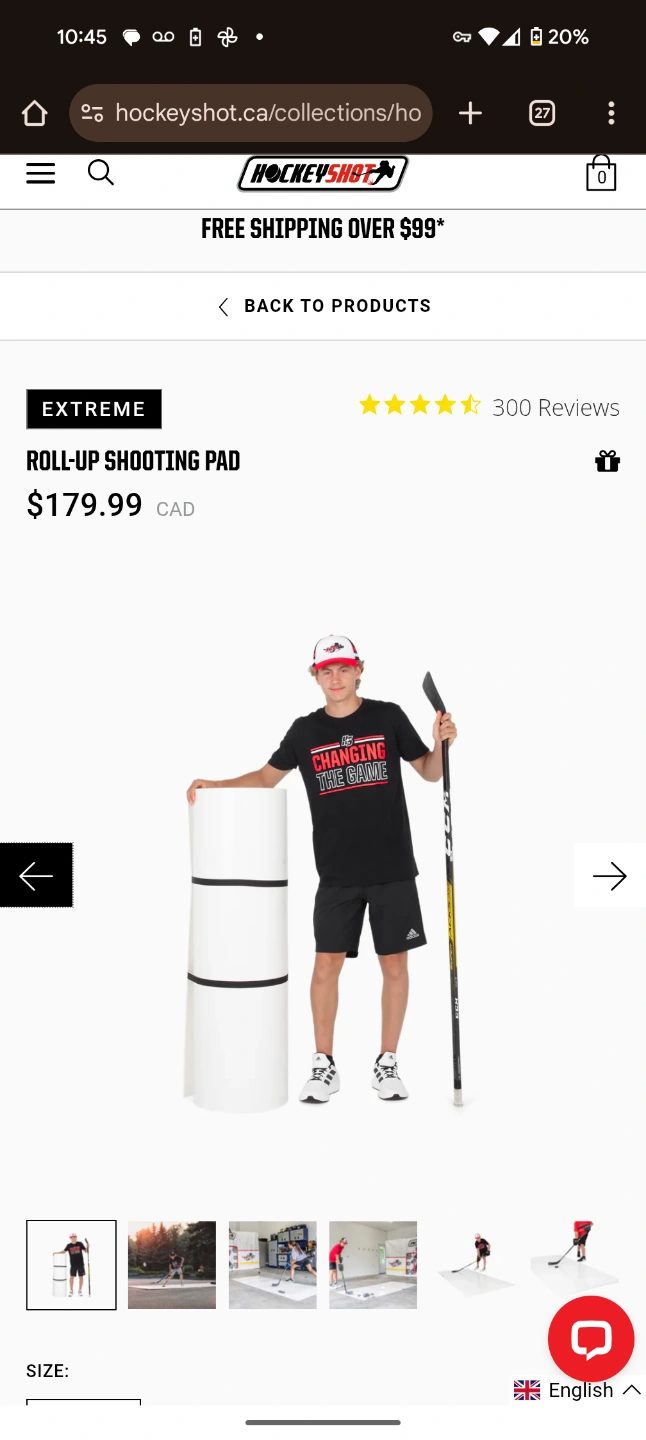This screenshot has width=646, height=1440.
Task: Select the outdoor driveway shooting thumbnail
Action: [x=172, y=1265]
